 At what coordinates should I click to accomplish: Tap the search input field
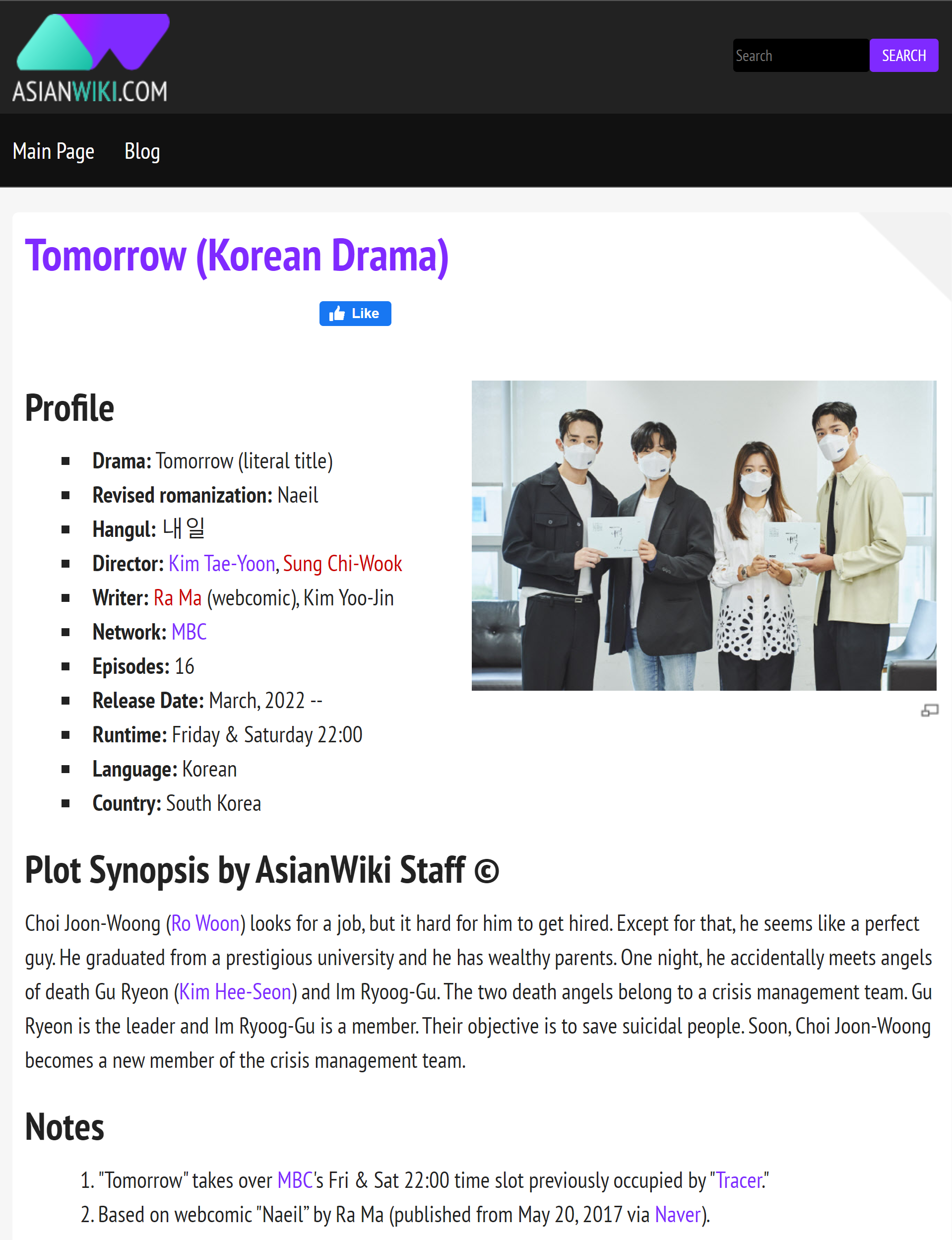click(x=800, y=56)
